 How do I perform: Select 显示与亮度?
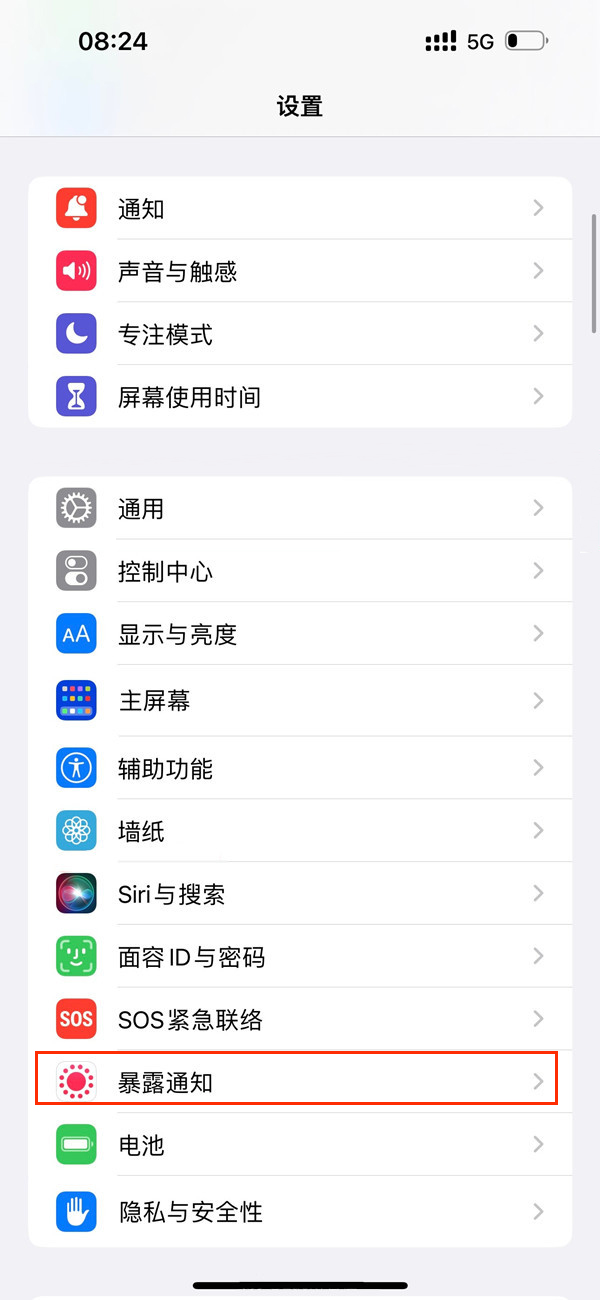pyautogui.click(x=300, y=634)
